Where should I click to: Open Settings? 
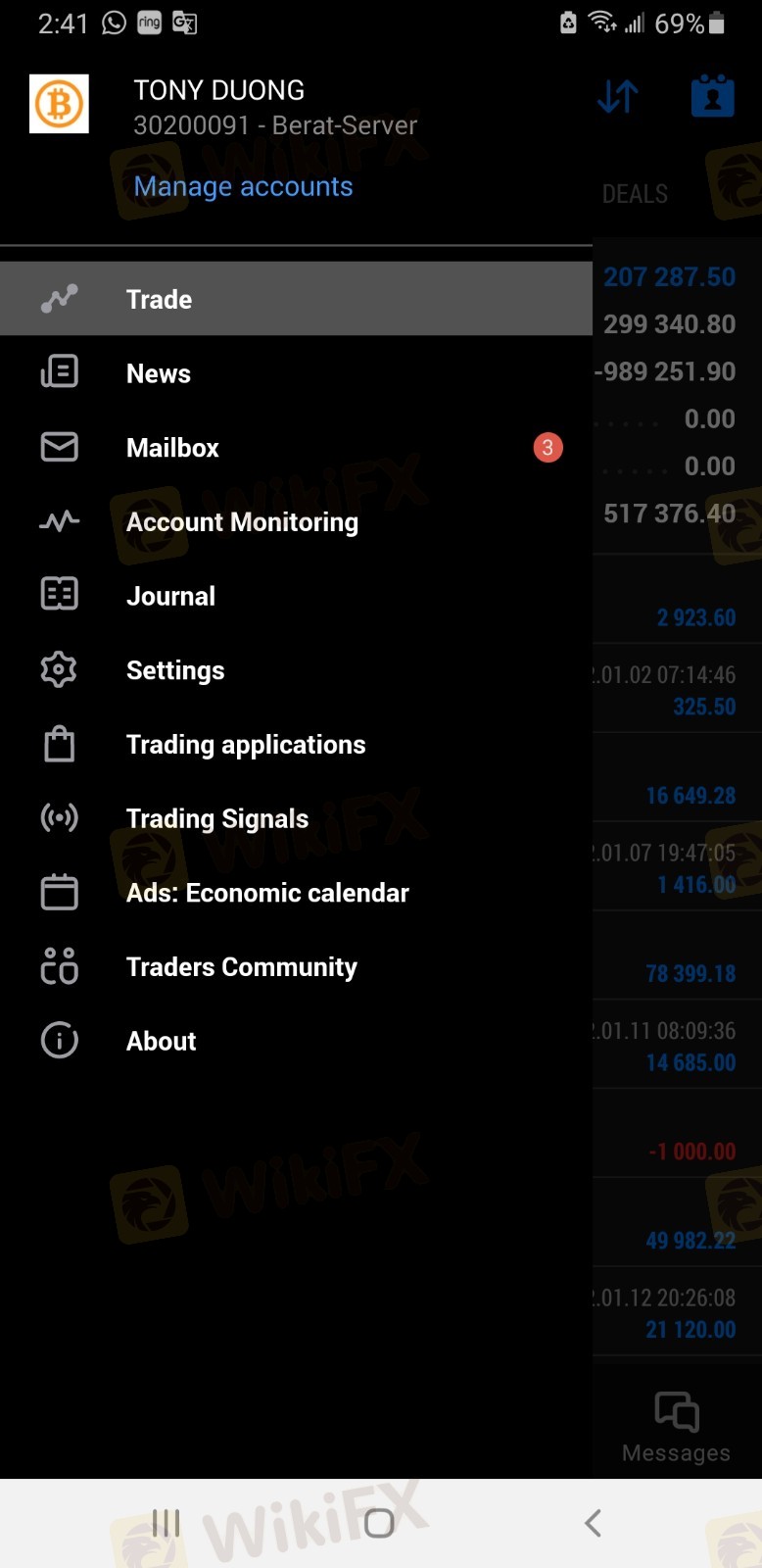[296, 670]
